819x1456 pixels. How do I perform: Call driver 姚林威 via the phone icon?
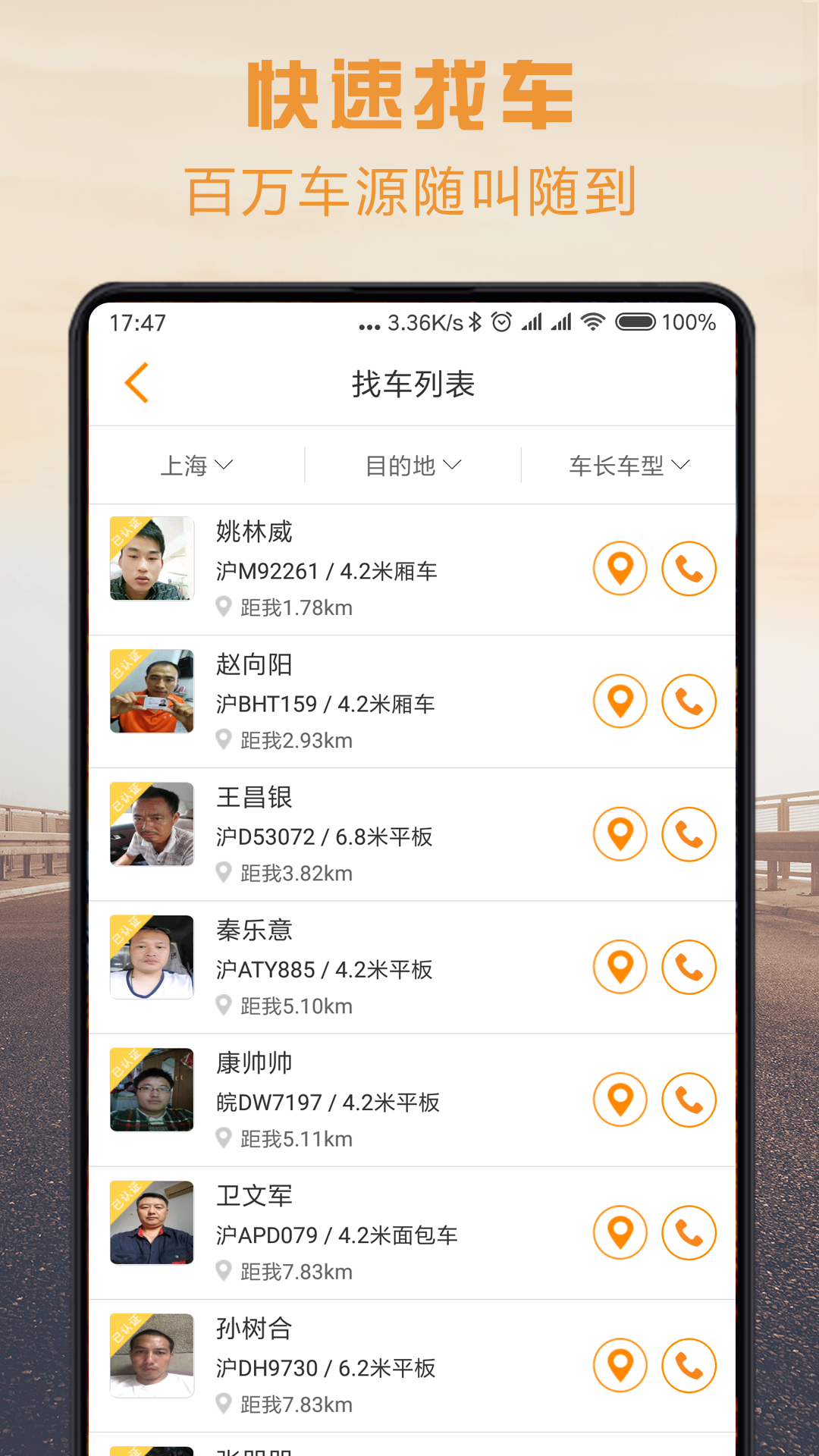[689, 567]
